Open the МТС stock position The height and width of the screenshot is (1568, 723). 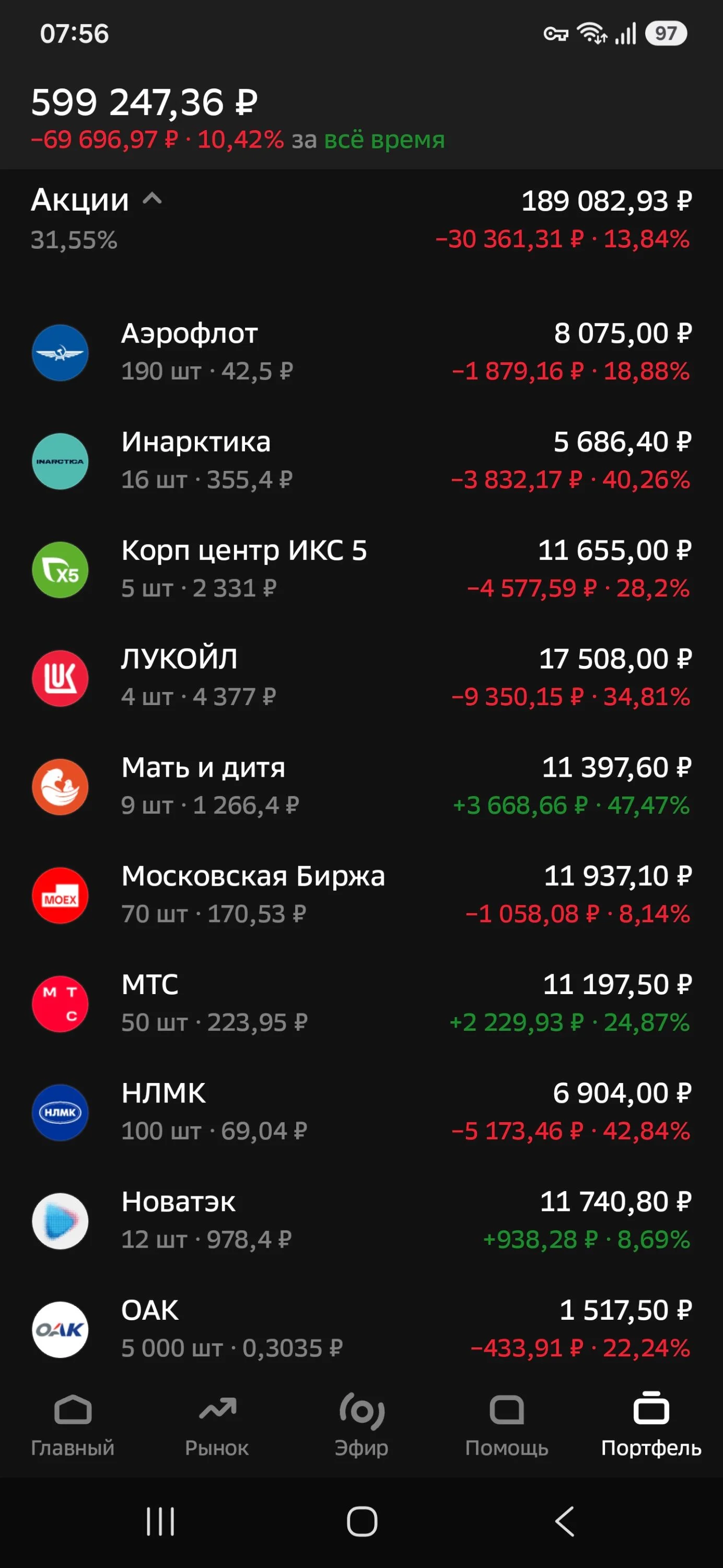[361, 1003]
